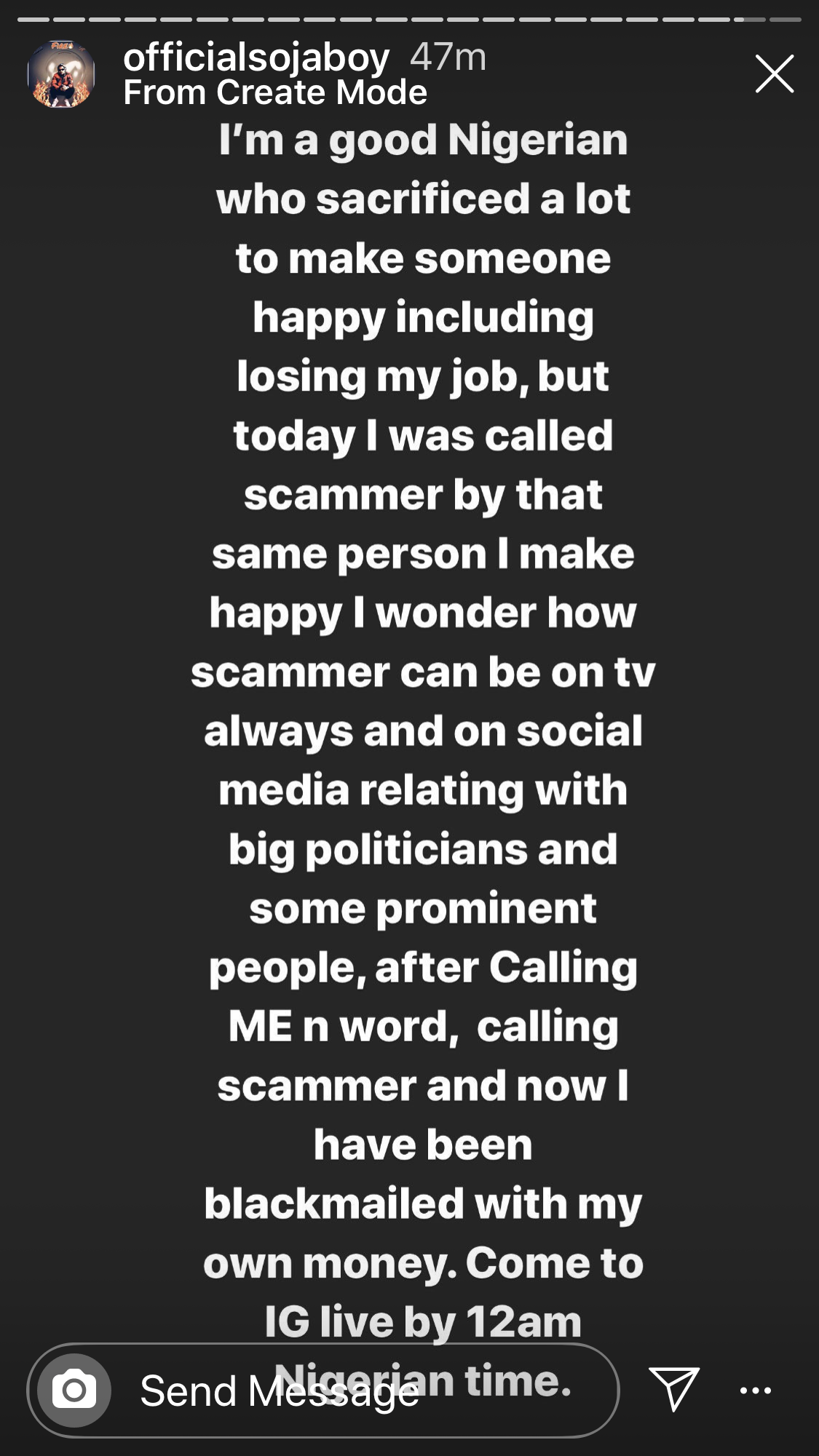
Task: Open the officialsojaboy username link
Action: point(256,57)
